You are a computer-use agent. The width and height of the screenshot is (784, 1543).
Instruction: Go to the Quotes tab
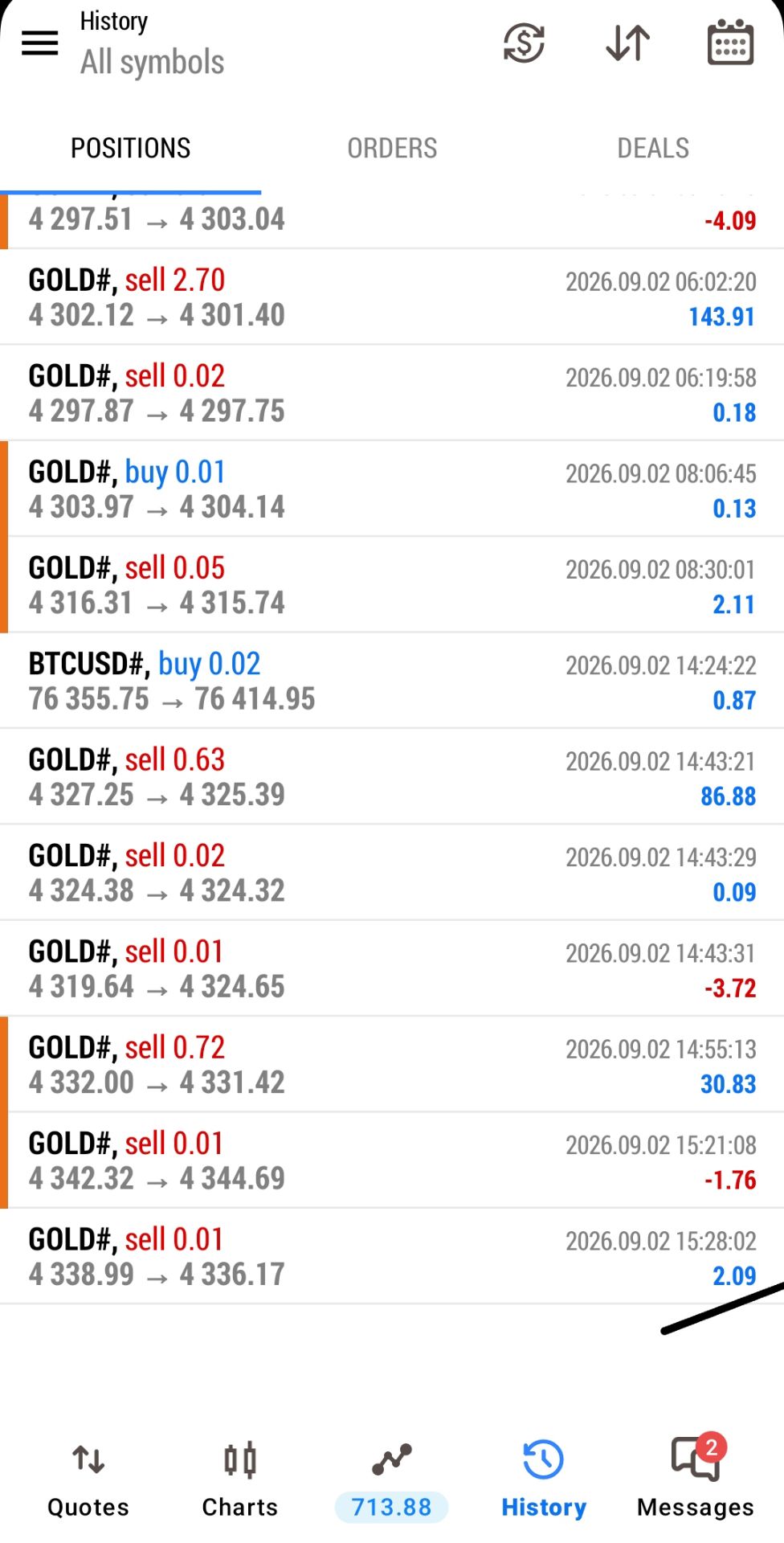[x=88, y=1479]
